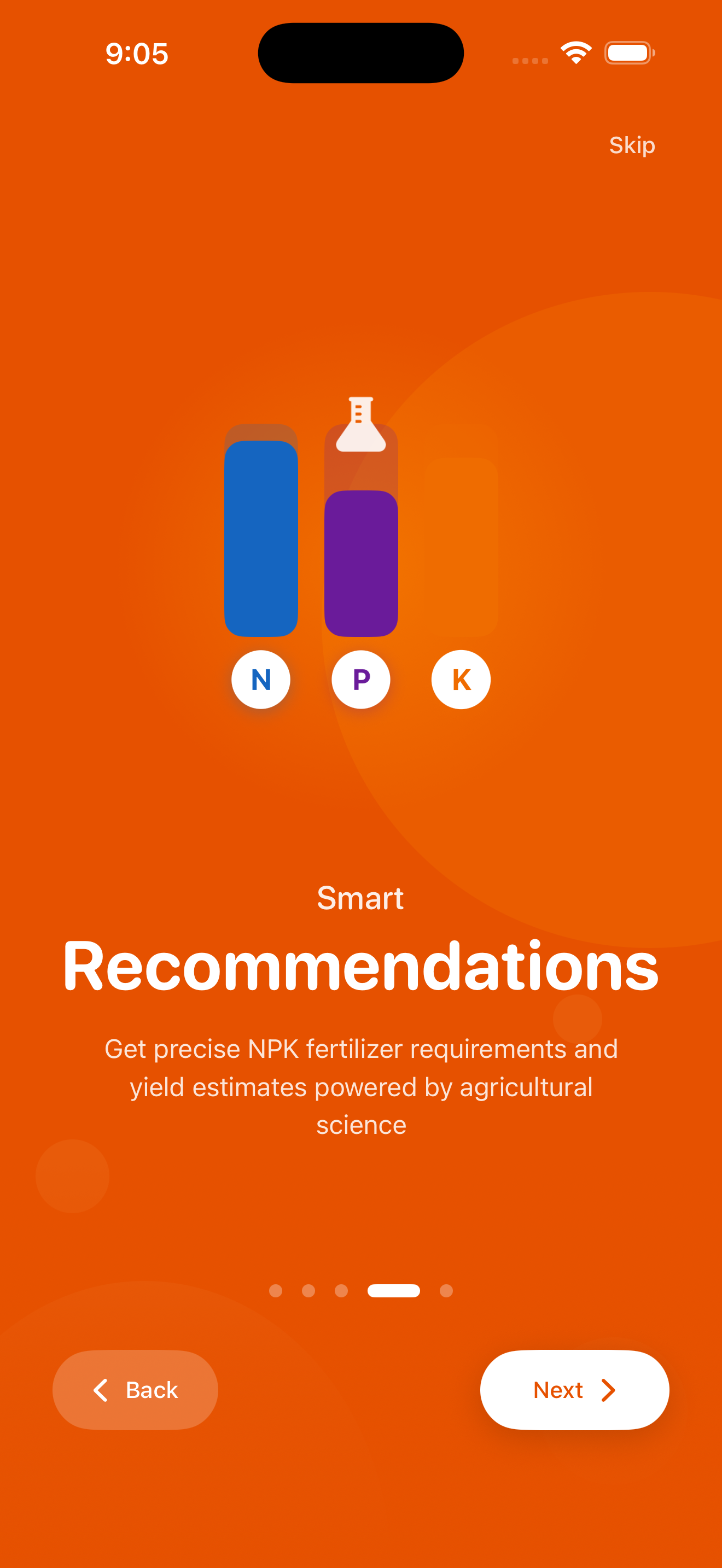
Task: Skip the onboarding flow
Action: click(x=632, y=145)
